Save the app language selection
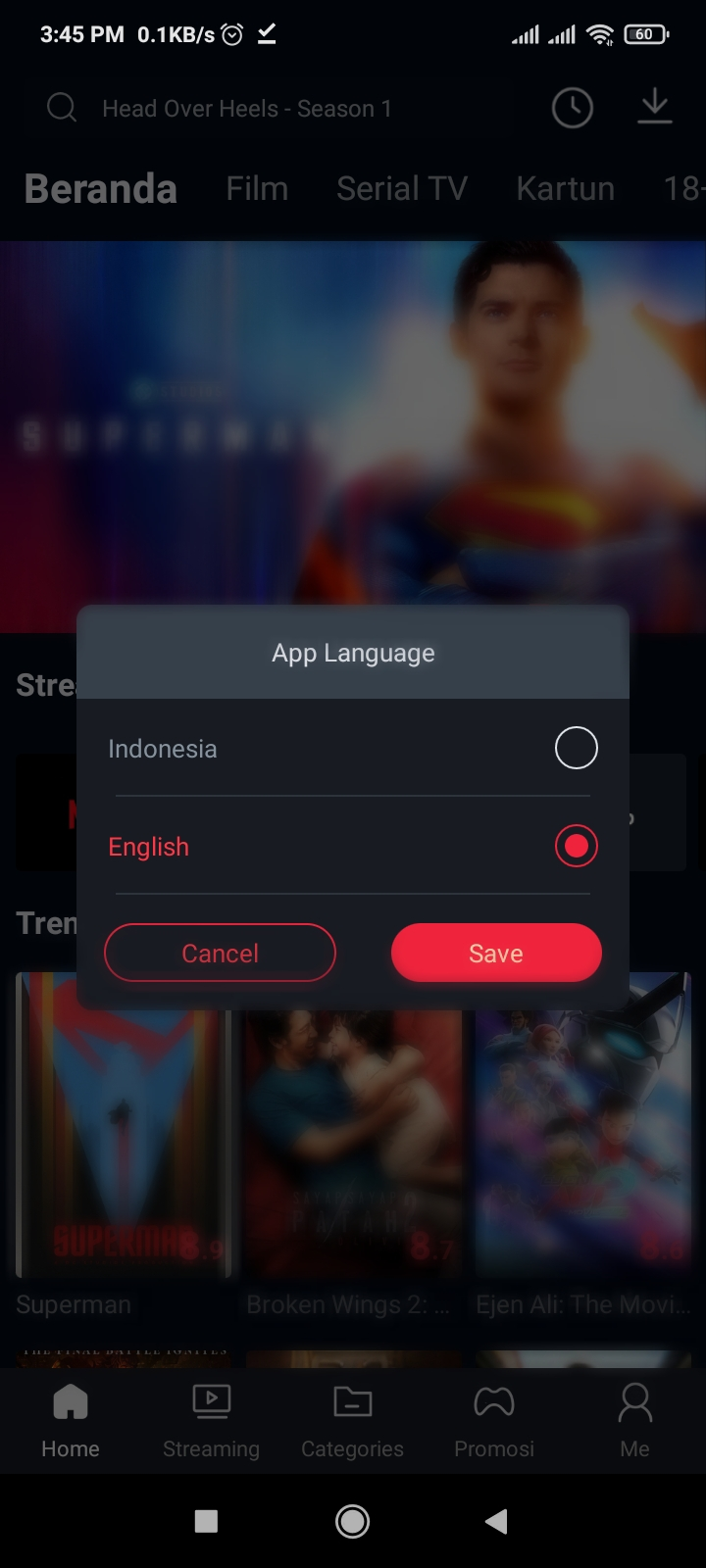706x1568 pixels. 496,953
